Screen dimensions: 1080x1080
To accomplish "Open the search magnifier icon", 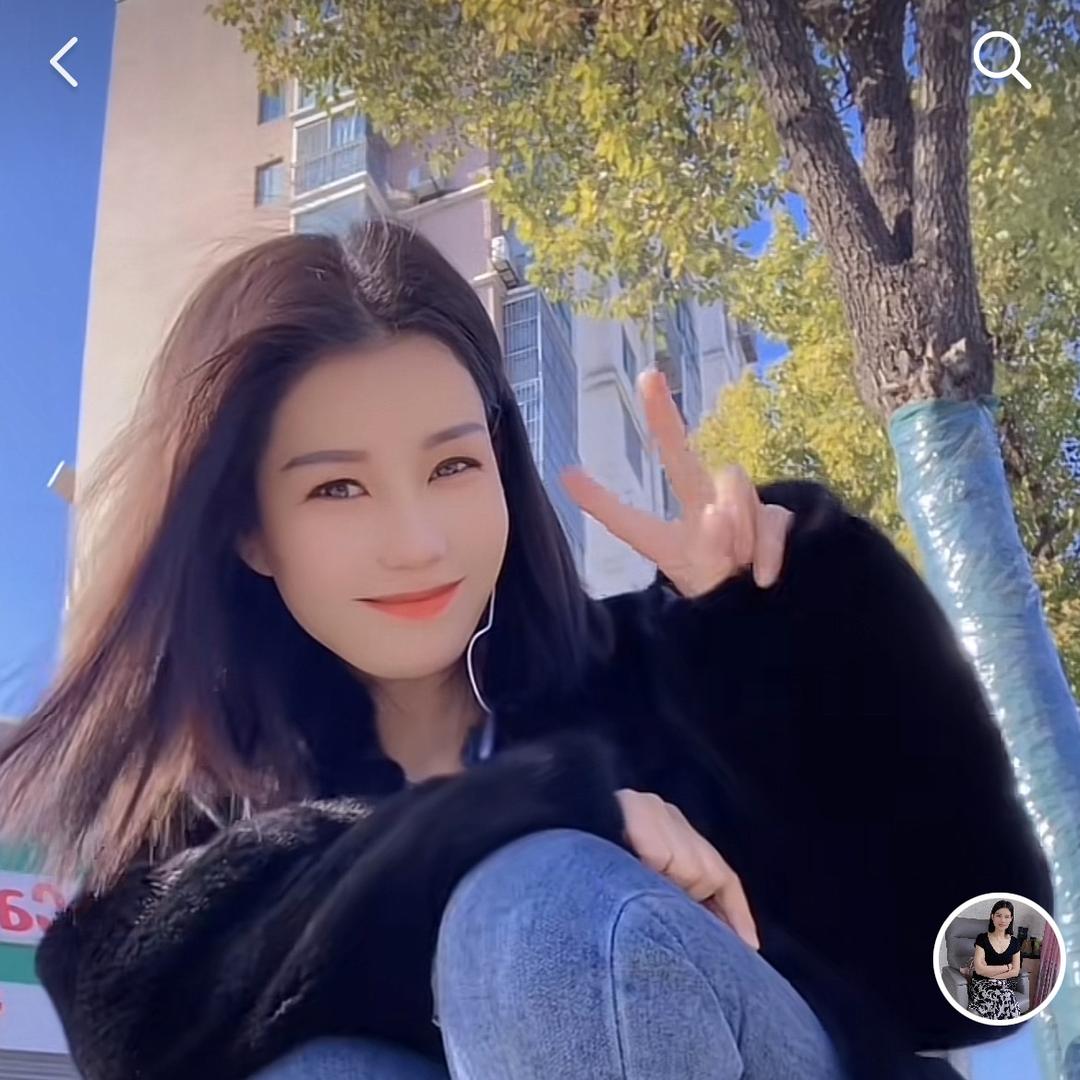I will click(1000, 58).
